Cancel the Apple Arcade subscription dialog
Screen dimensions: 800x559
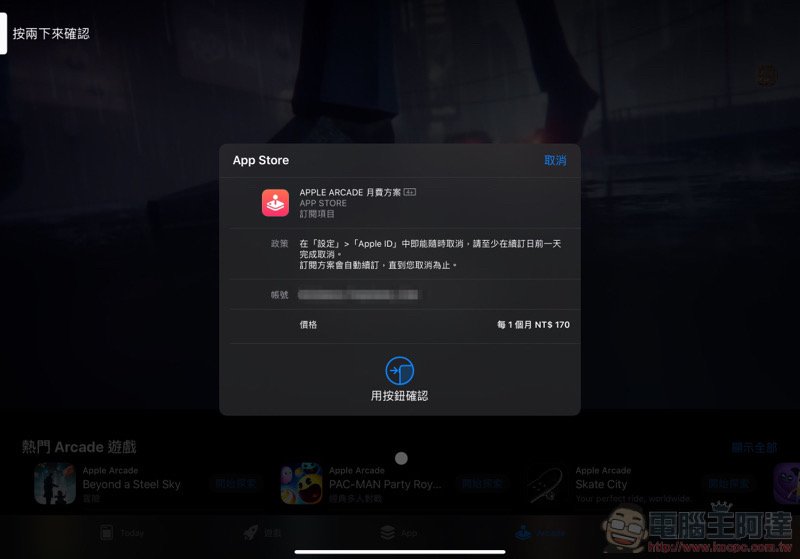(555, 160)
